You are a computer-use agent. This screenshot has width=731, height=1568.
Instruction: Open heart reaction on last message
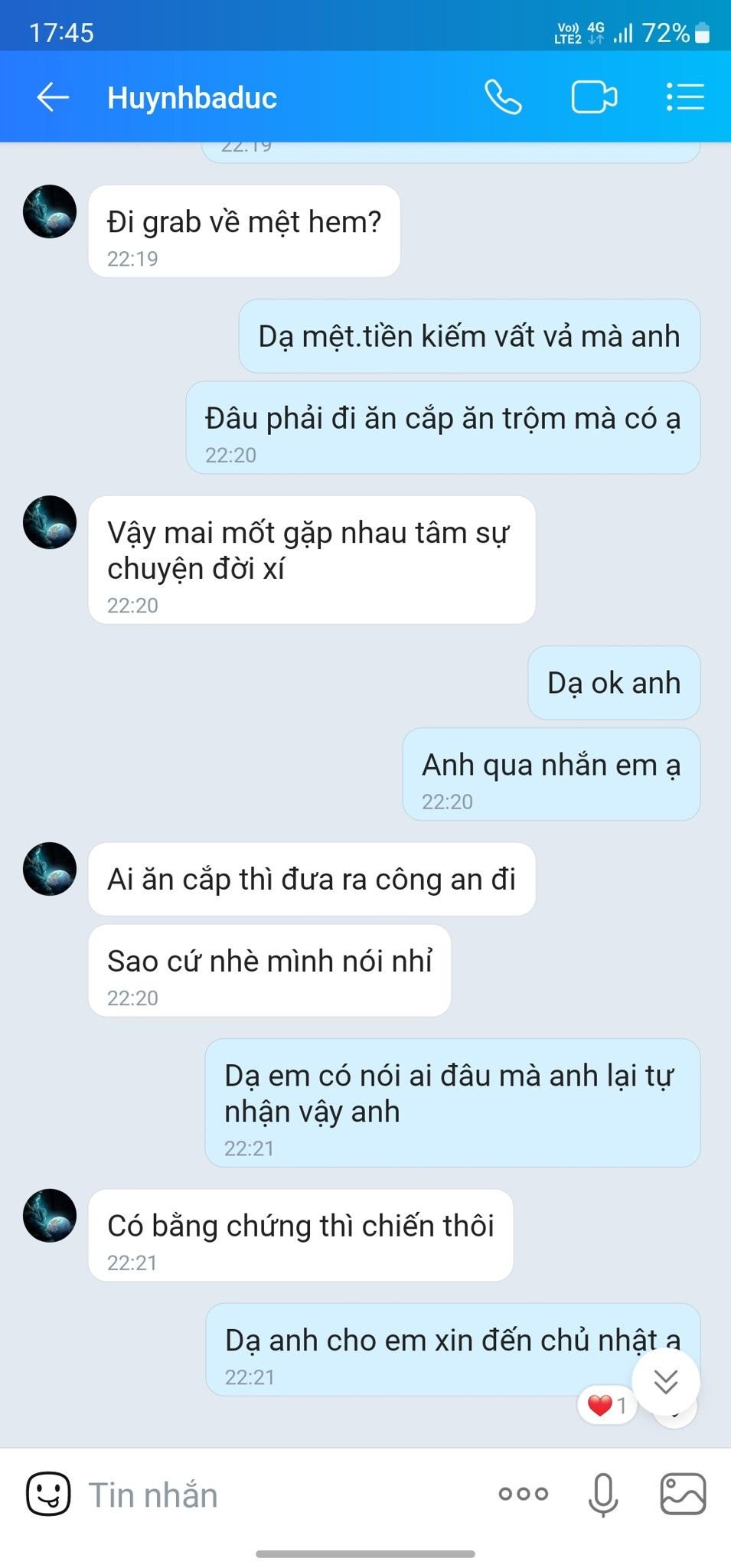tap(606, 1406)
